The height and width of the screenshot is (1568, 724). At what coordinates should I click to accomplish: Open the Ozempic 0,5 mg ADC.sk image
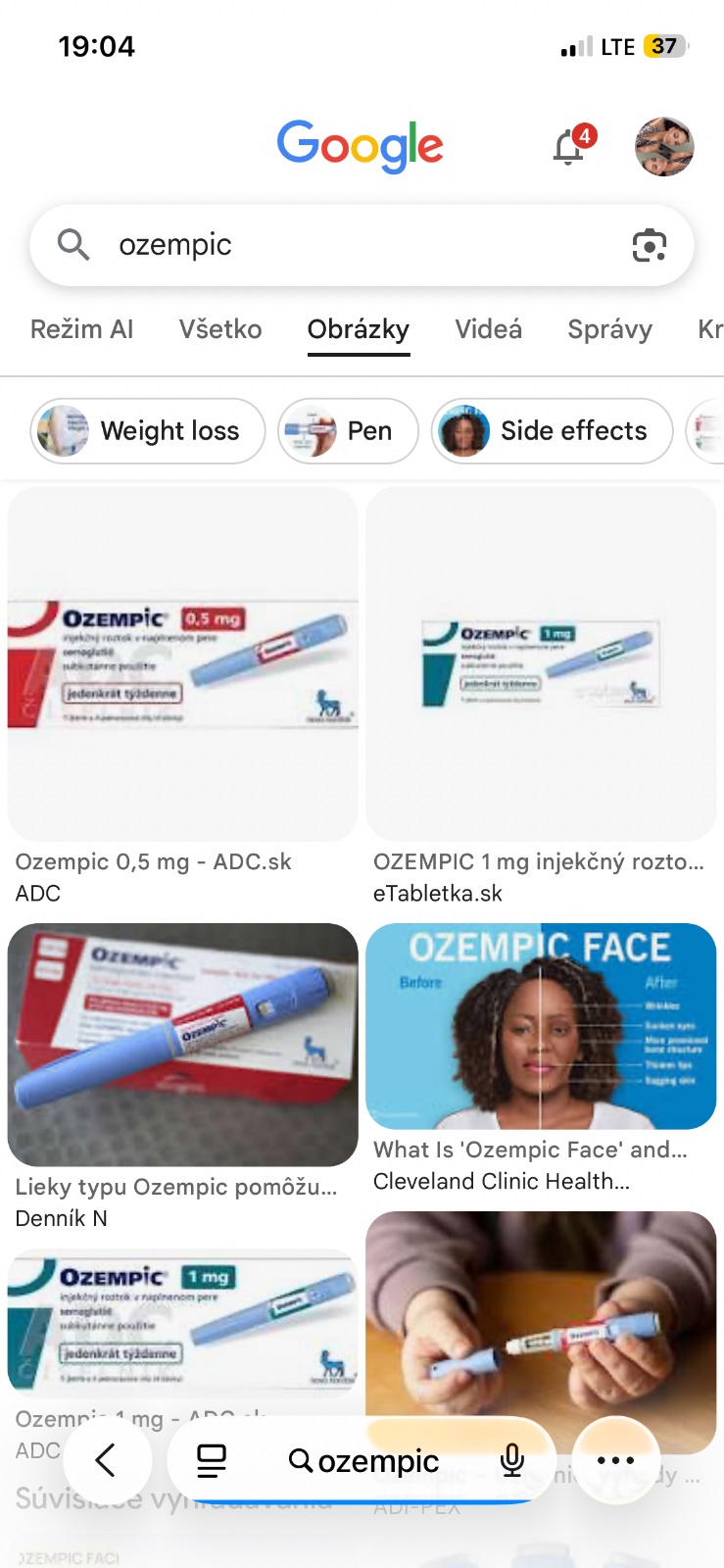[183, 664]
